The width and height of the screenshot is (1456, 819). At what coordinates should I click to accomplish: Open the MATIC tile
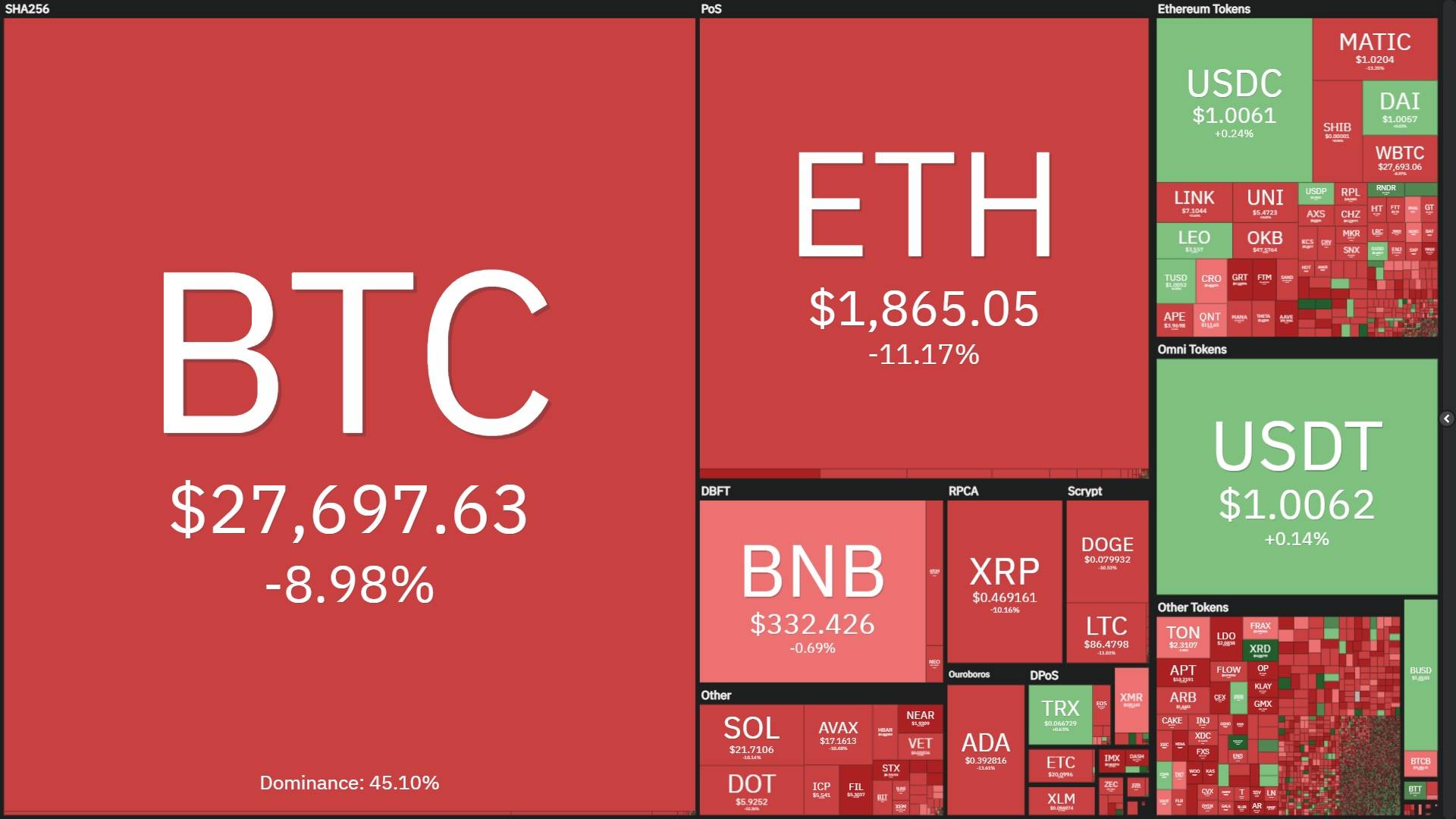point(1374,49)
